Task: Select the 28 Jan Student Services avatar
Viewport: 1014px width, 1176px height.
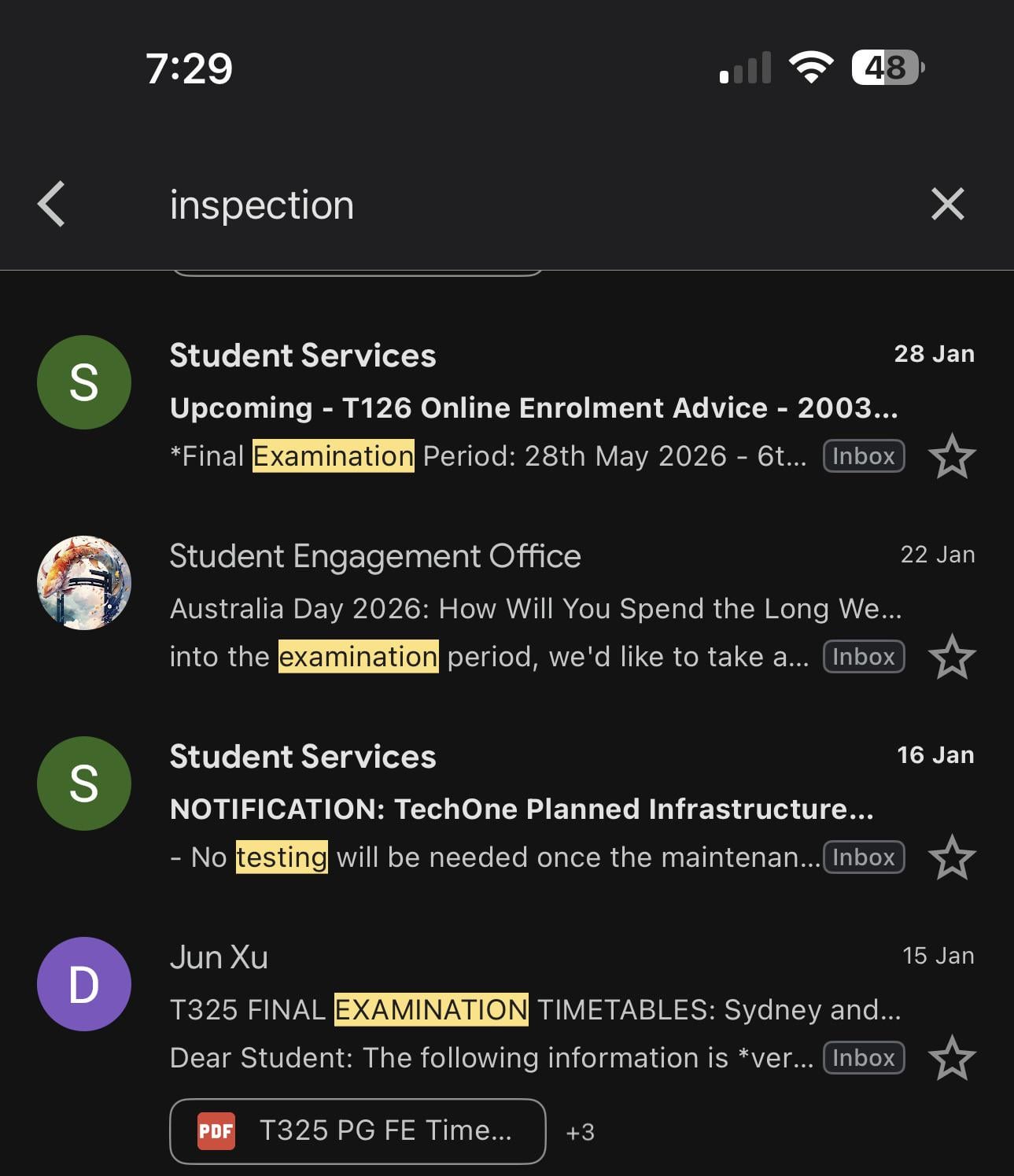Action: (x=84, y=382)
